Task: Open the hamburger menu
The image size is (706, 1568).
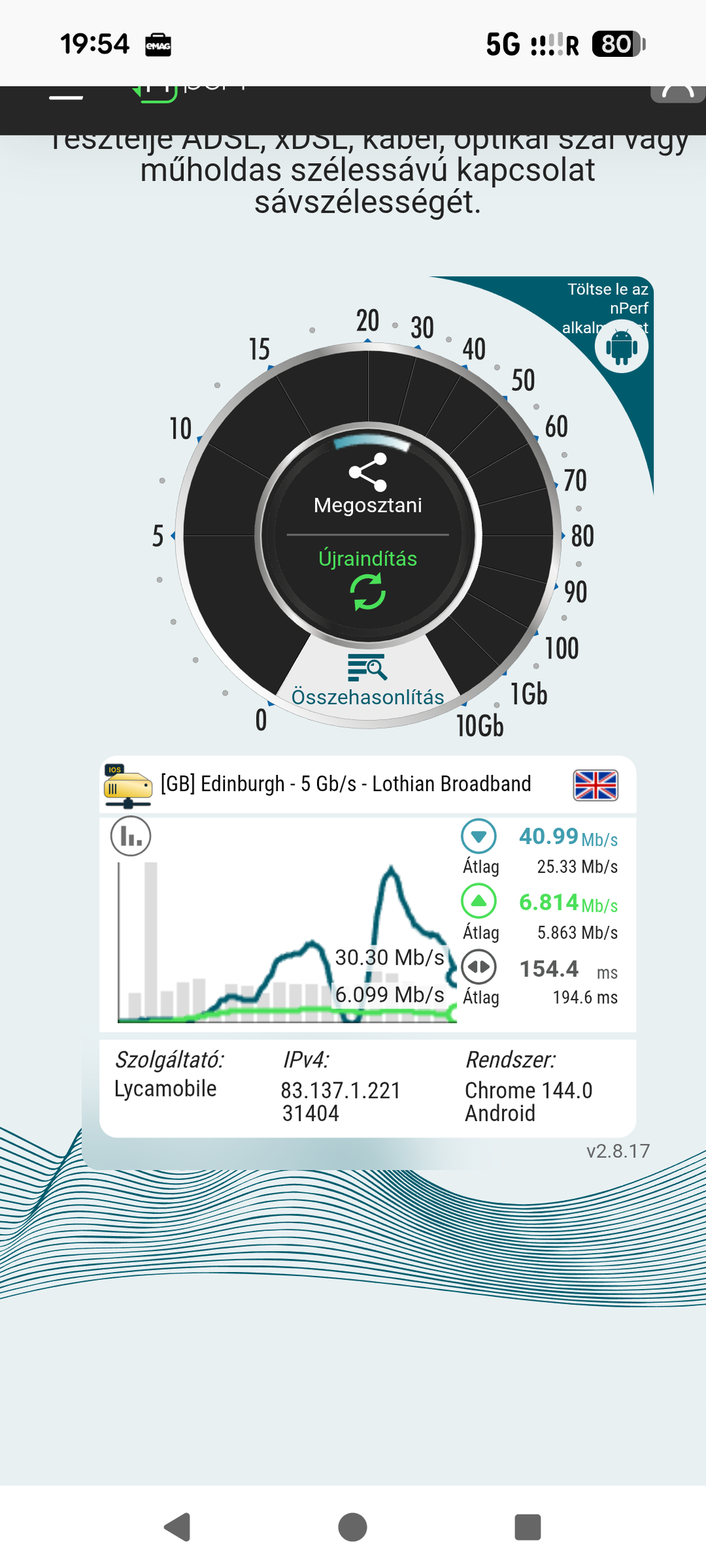Action: [x=66, y=98]
